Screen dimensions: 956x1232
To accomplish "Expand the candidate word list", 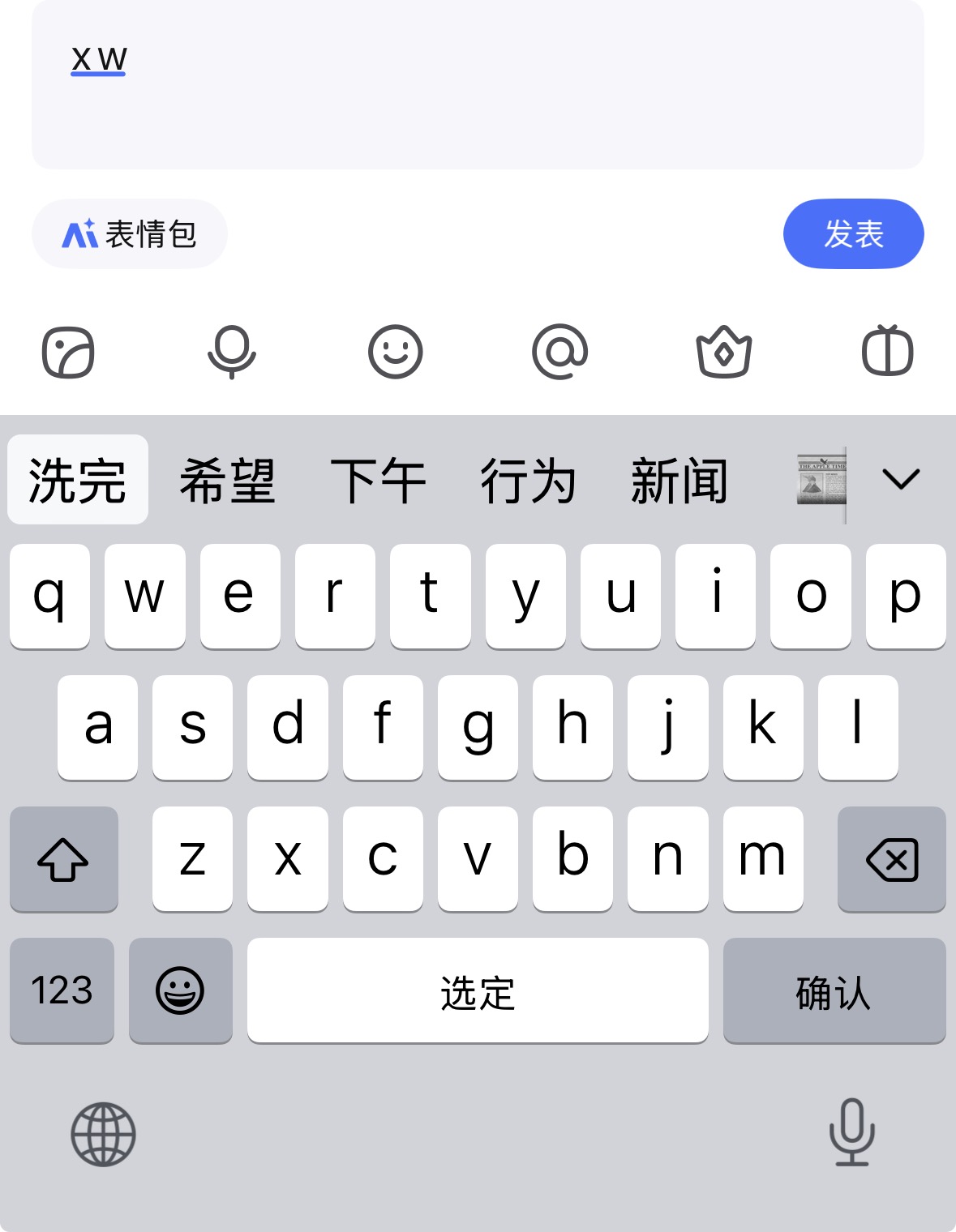I will pyautogui.click(x=901, y=480).
